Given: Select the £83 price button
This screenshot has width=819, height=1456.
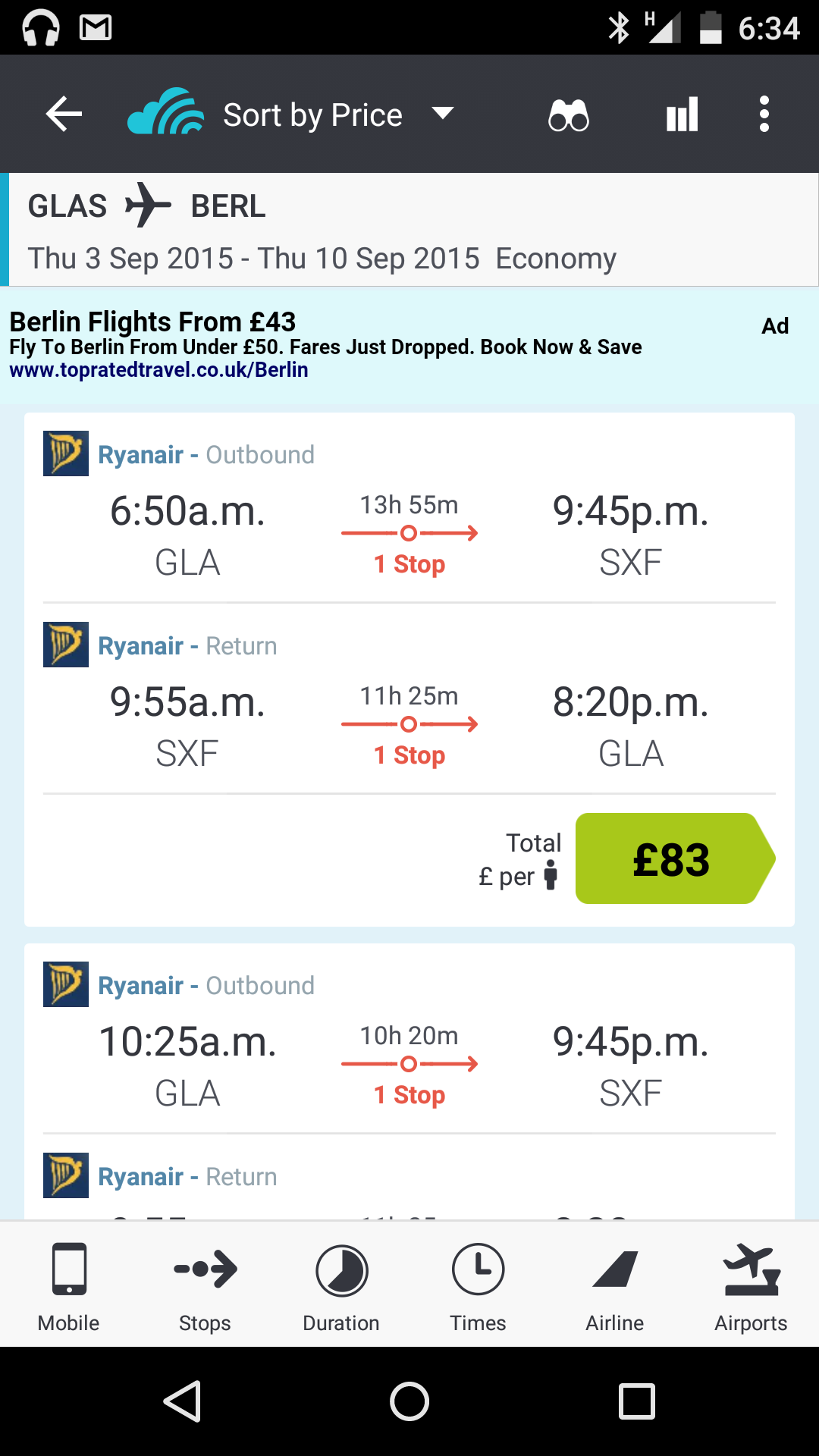Looking at the screenshot, I should (675, 858).
